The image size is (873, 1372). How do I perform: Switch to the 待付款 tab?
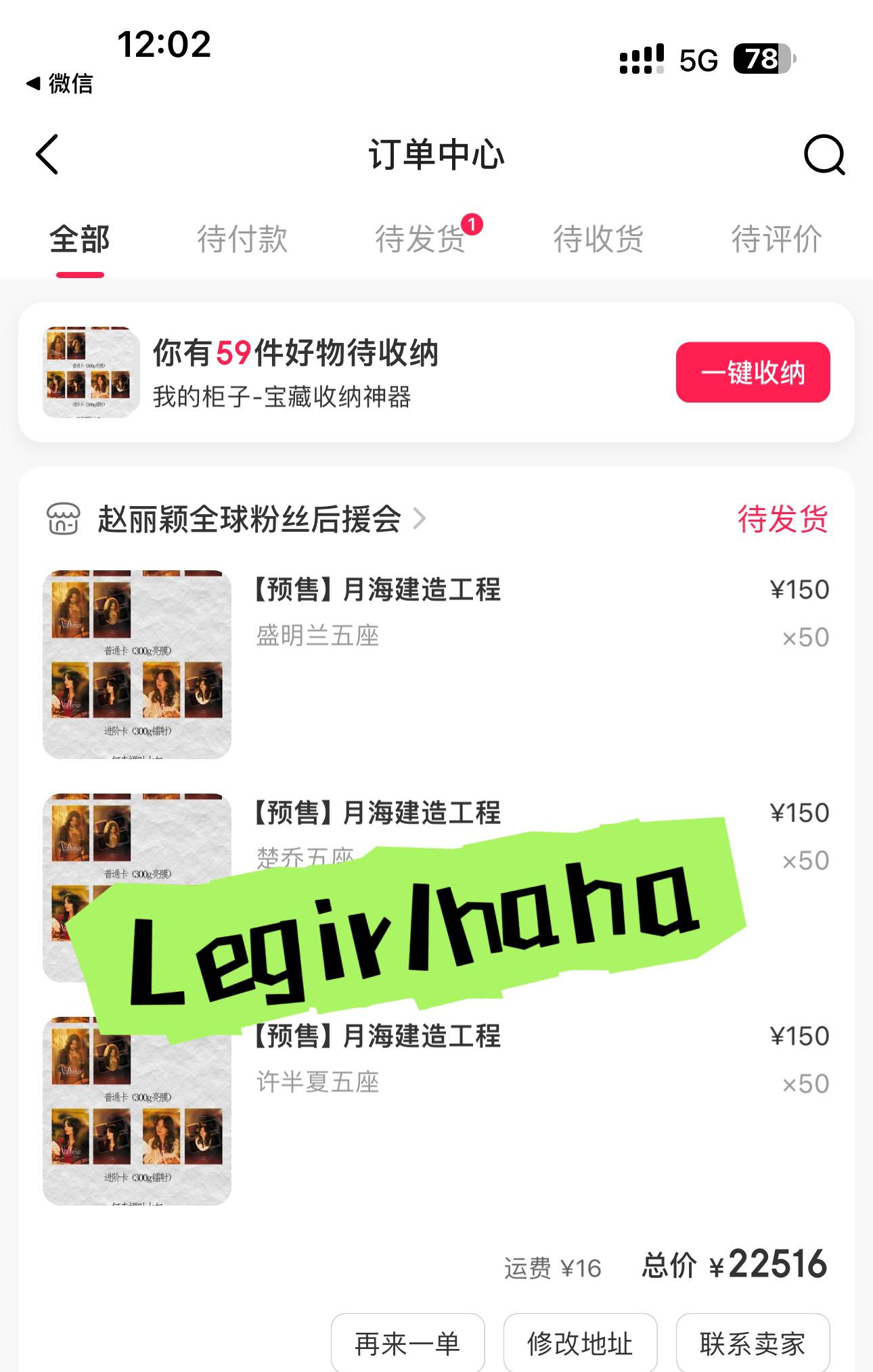tap(242, 239)
